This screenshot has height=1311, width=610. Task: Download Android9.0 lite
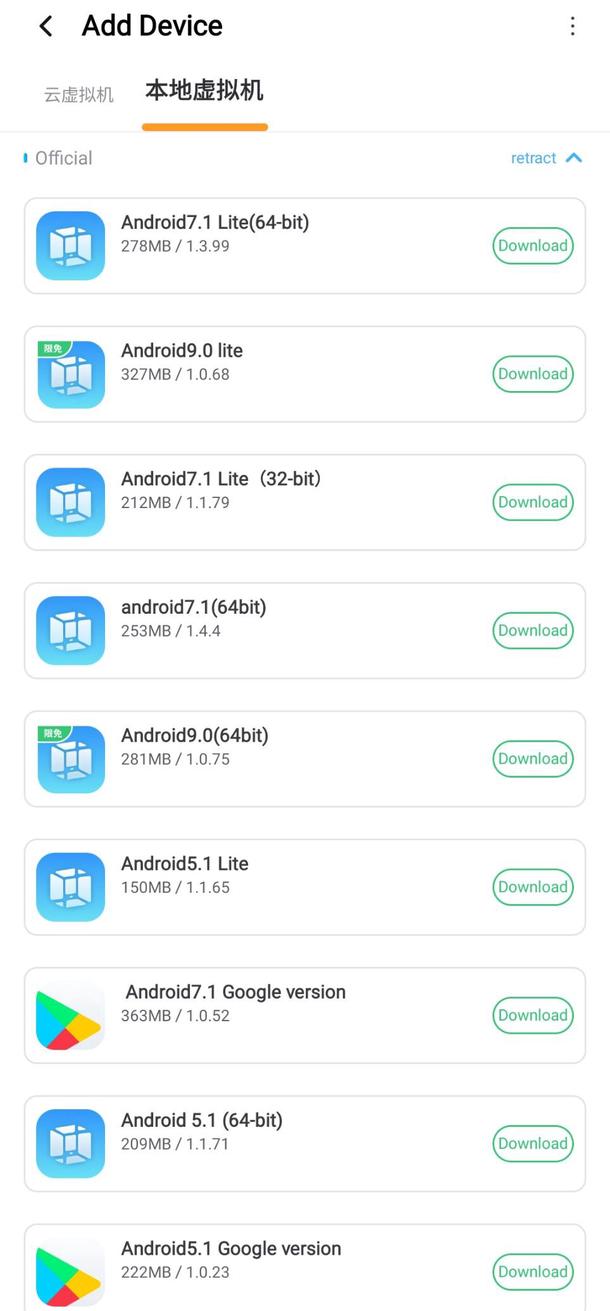click(x=532, y=374)
